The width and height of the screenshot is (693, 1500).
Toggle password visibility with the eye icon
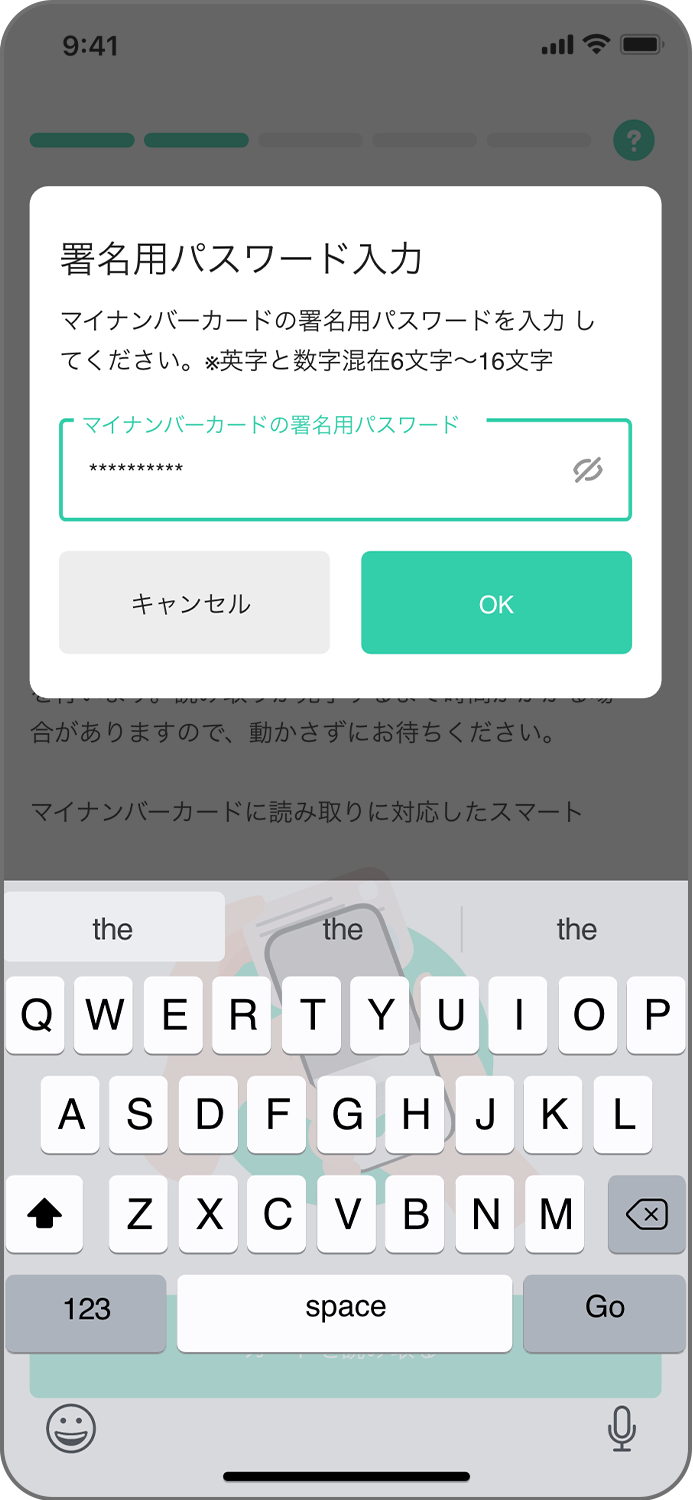pos(588,470)
